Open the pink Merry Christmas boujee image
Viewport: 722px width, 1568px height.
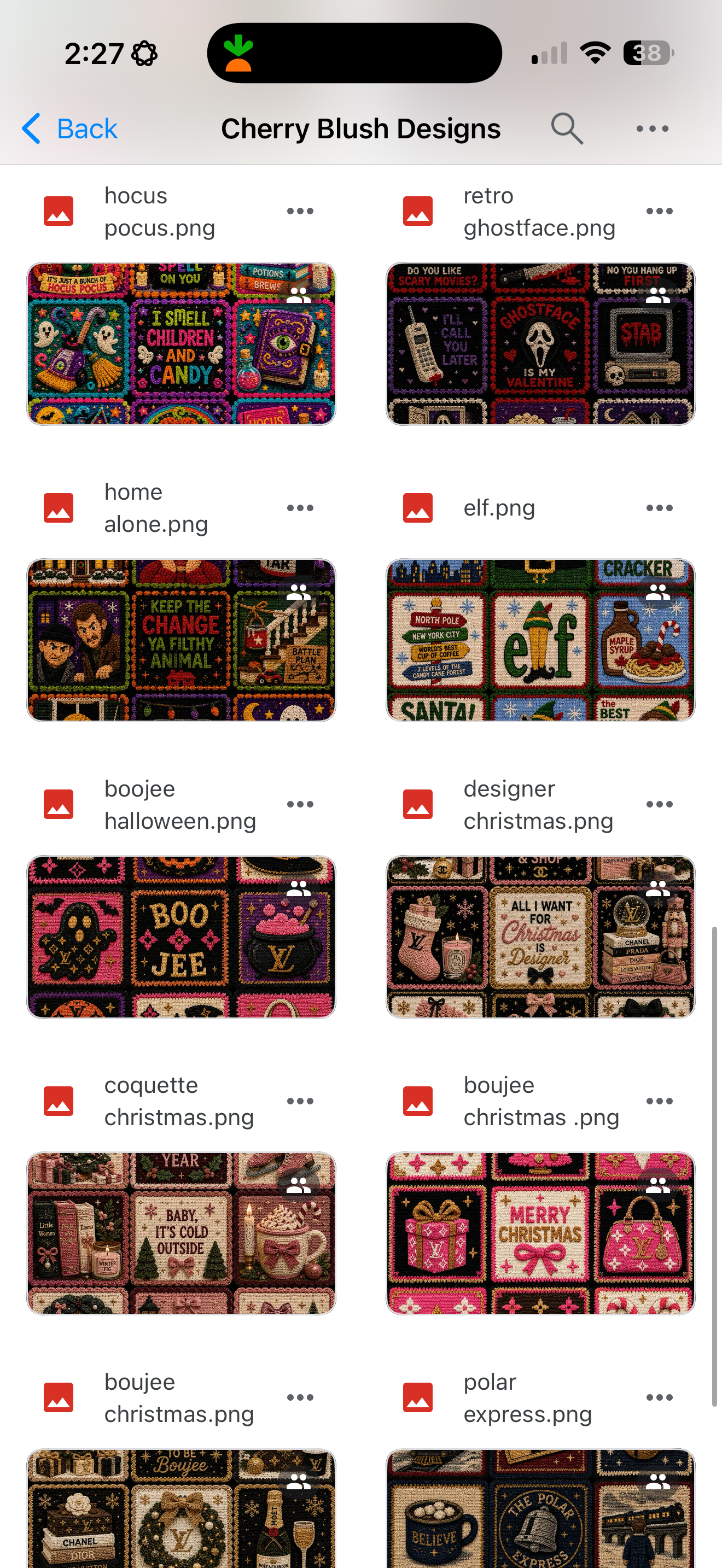point(540,1233)
